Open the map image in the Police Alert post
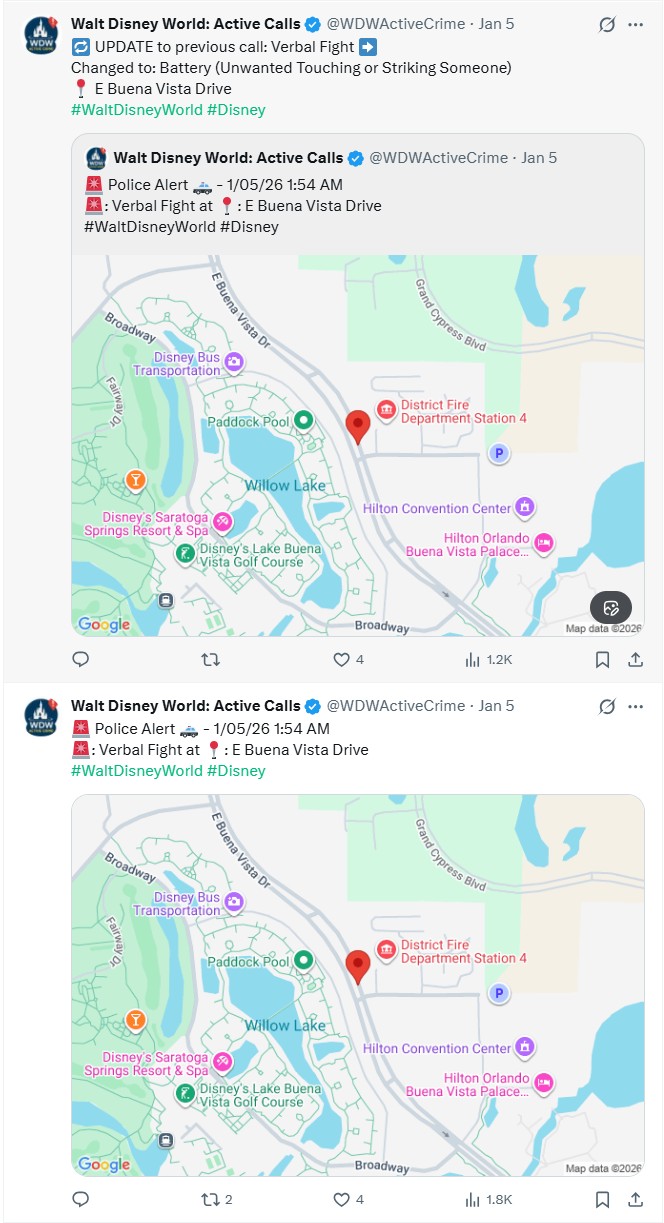 point(357,985)
